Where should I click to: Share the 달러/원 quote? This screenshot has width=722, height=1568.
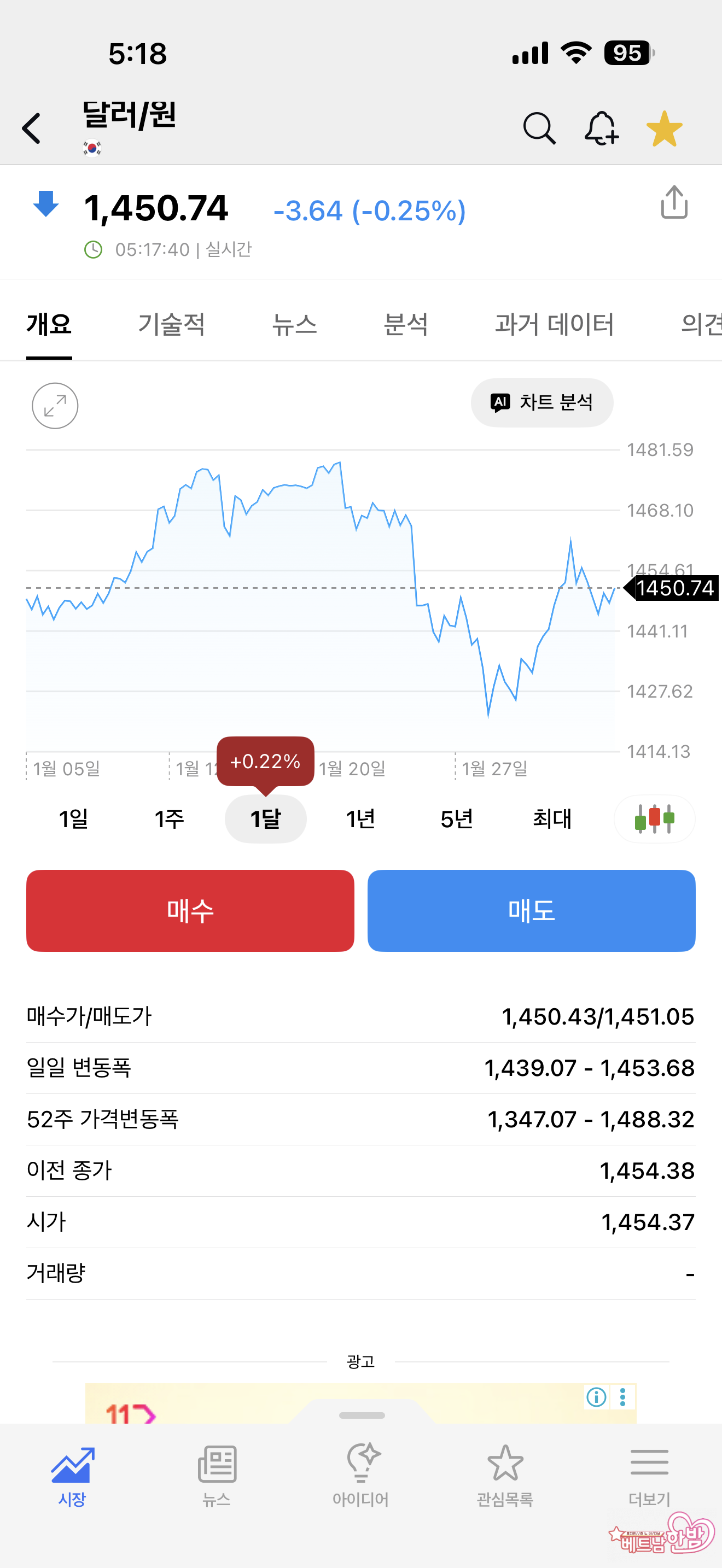click(x=674, y=203)
